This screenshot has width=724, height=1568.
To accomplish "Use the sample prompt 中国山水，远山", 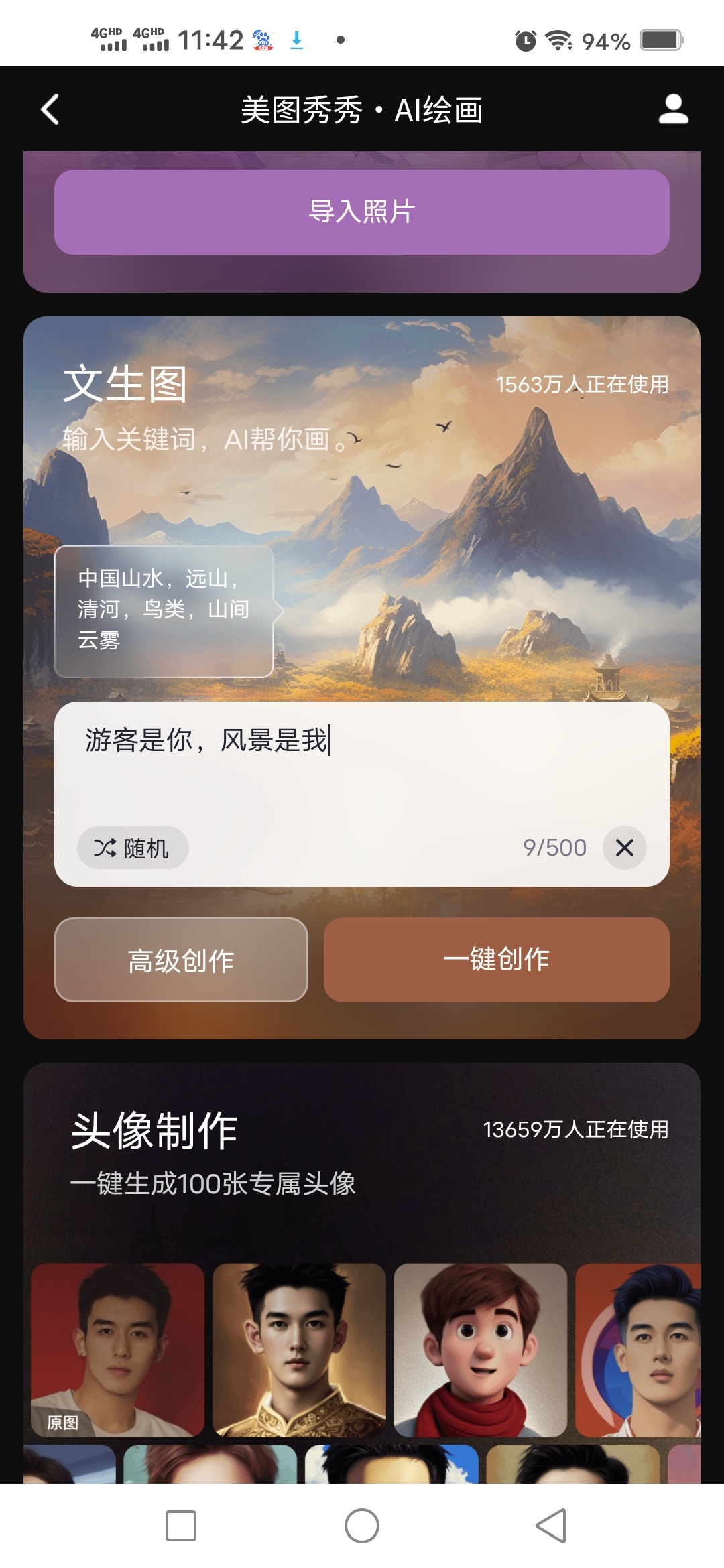I will point(164,610).
